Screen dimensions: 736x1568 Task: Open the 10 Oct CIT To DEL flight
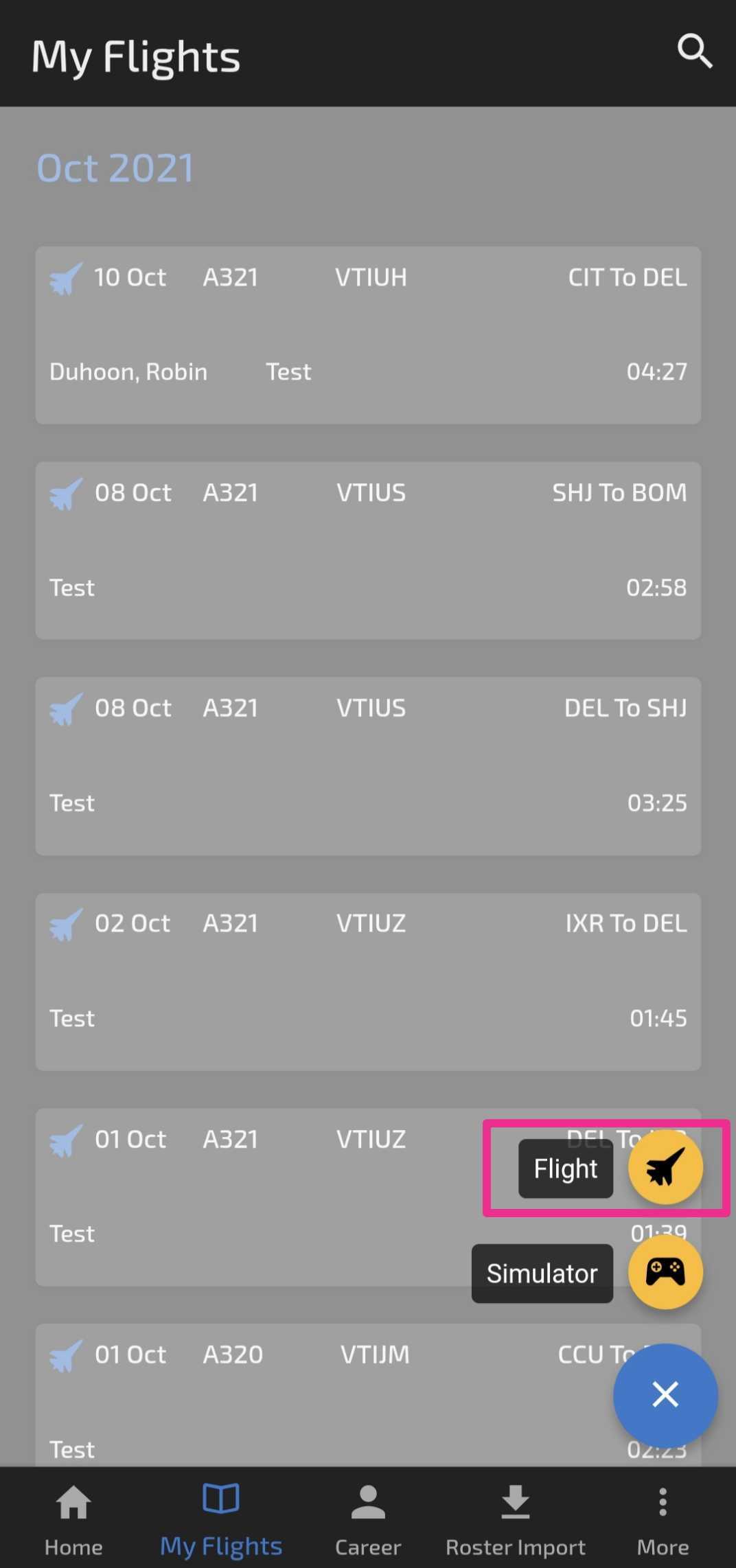(x=368, y=335)
